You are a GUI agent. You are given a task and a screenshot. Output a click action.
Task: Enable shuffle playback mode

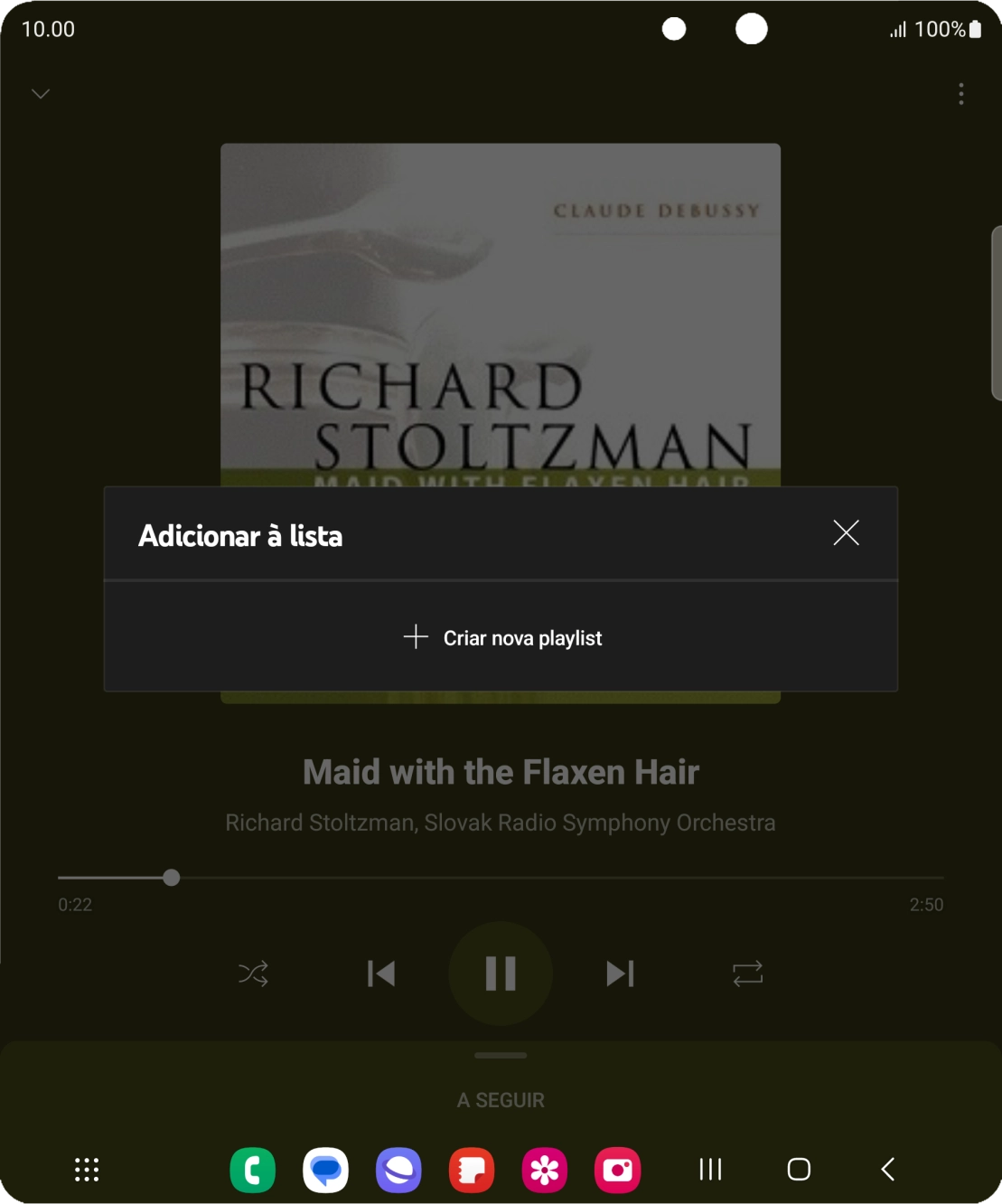click(253, 974)
